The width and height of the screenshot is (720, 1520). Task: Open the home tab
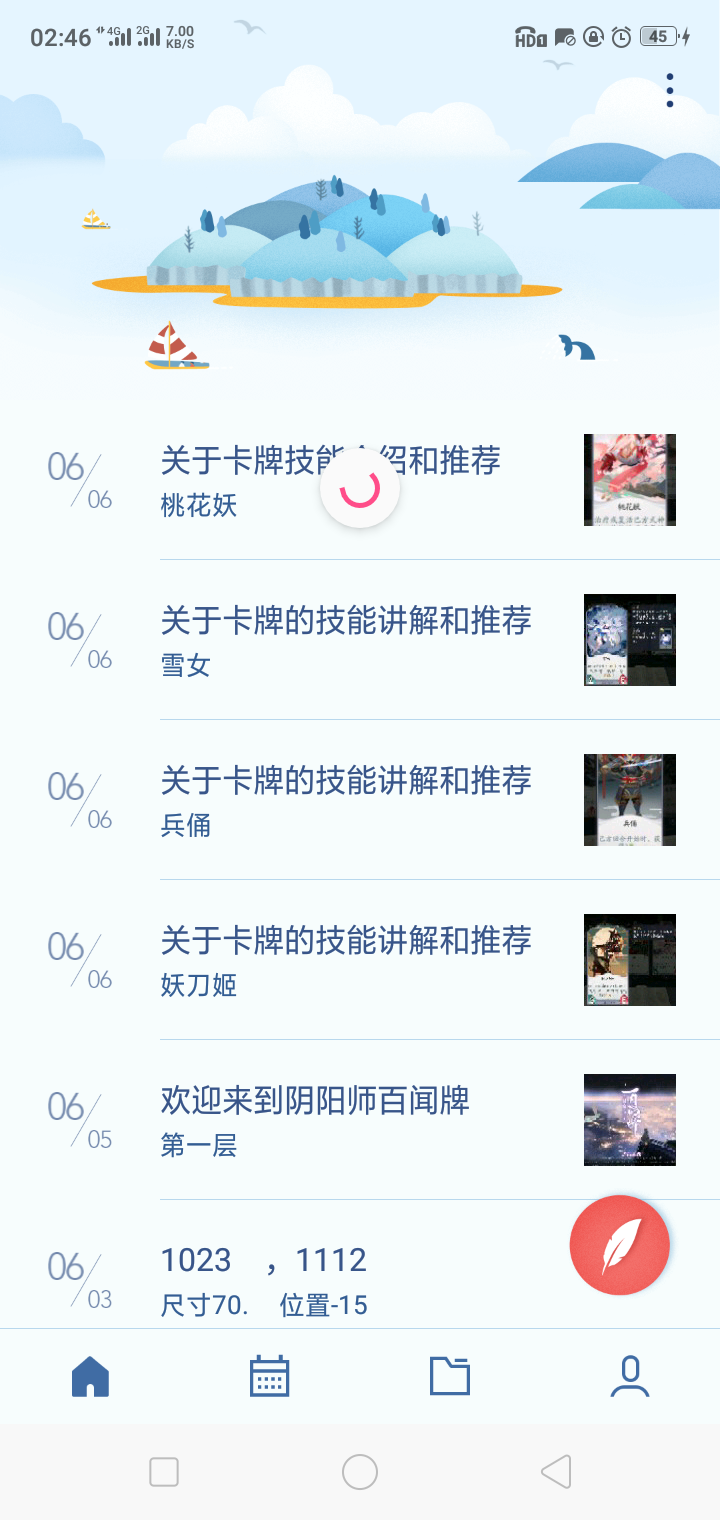(x=90, y=1376)
